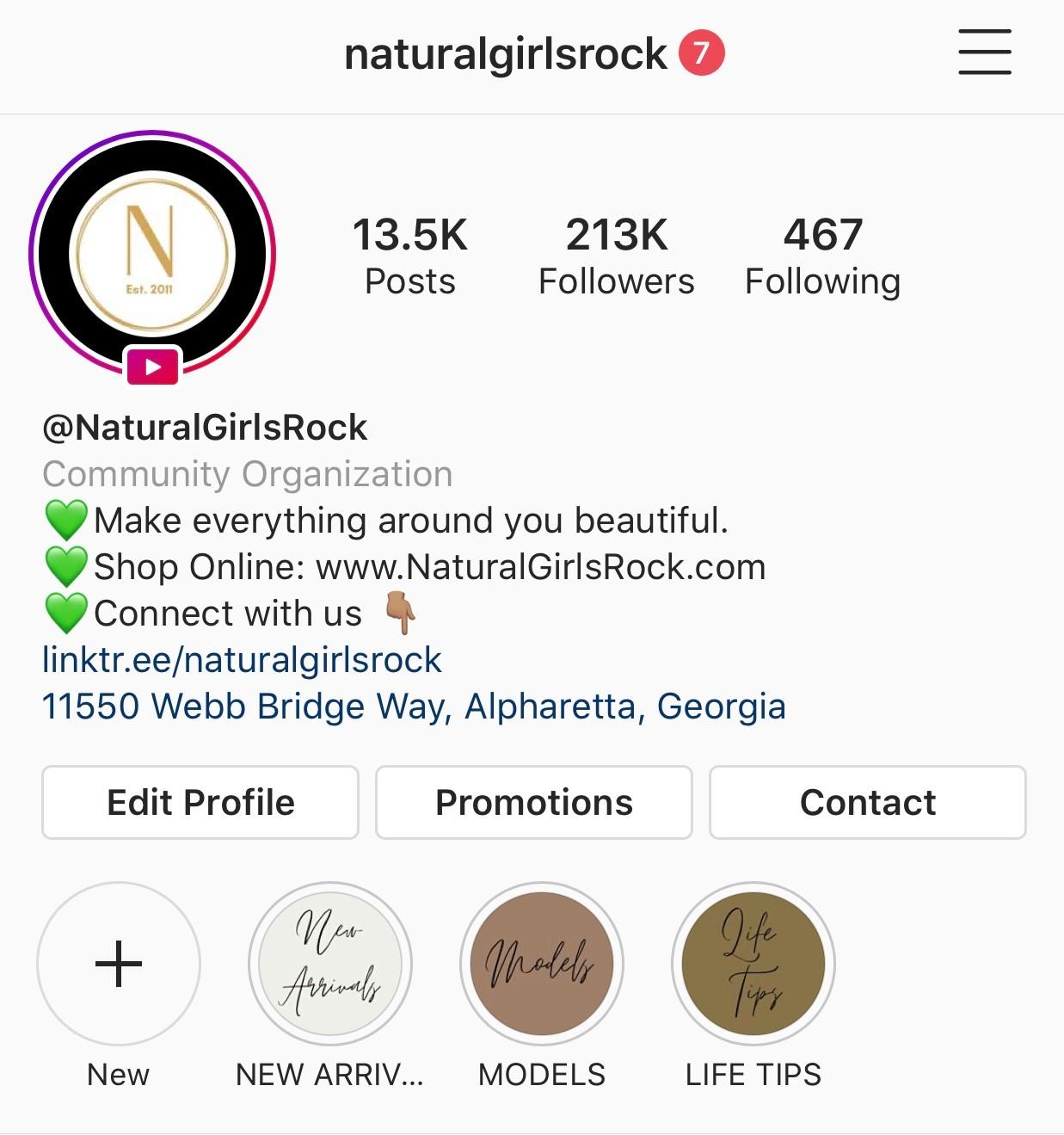Open the Webb Bridge Way address
Image resolution: width=1064 pixels, height=1135 pixels.
(413, 706)
